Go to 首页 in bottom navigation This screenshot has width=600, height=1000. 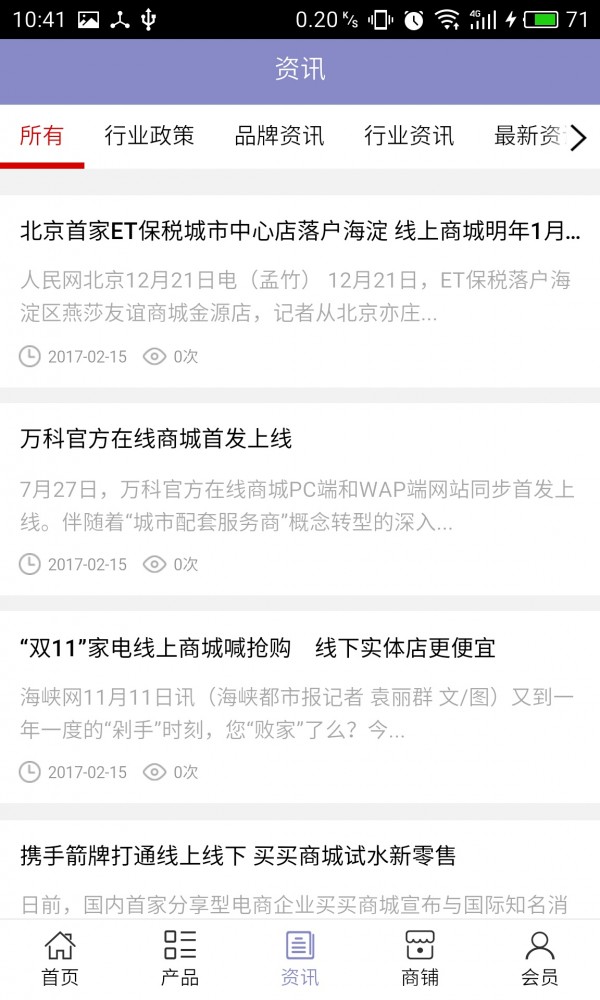(x=60, y=958)
